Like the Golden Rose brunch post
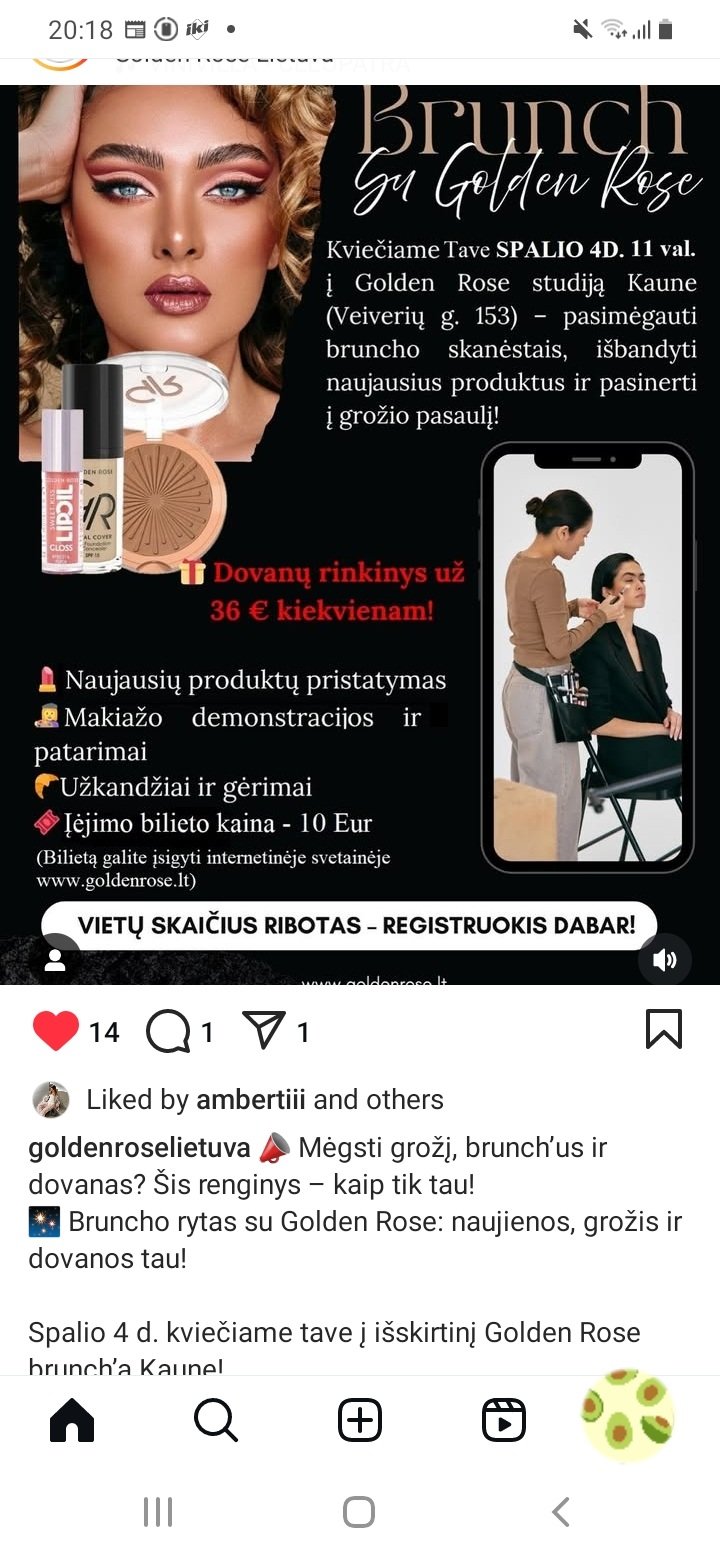 55,1031
